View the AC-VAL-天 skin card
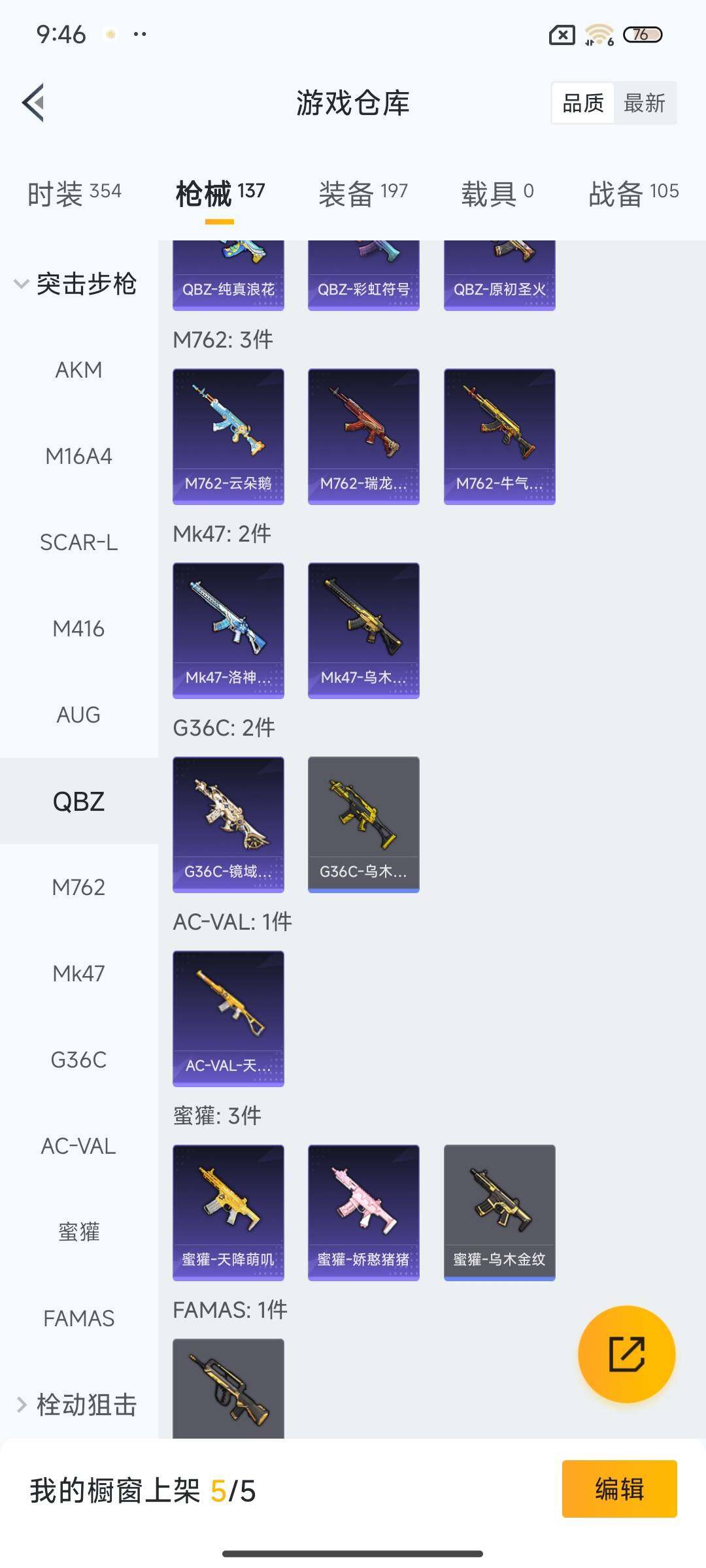This screenshot has height=1568, width=706. [x=228, y=1018]
